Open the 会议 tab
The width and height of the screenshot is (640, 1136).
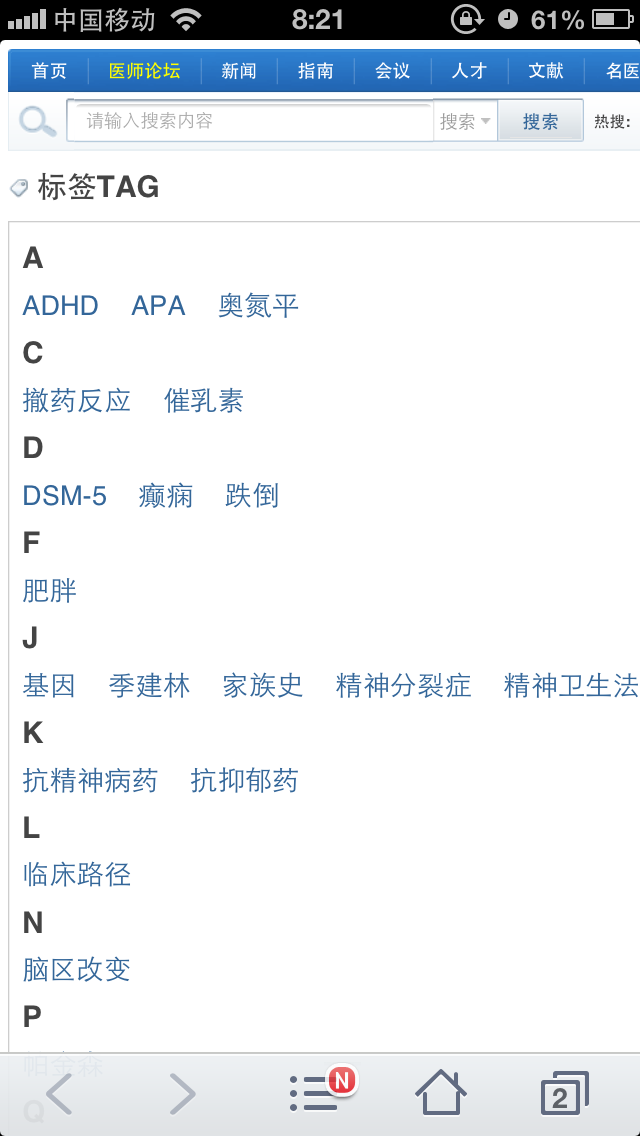(393, 71)
